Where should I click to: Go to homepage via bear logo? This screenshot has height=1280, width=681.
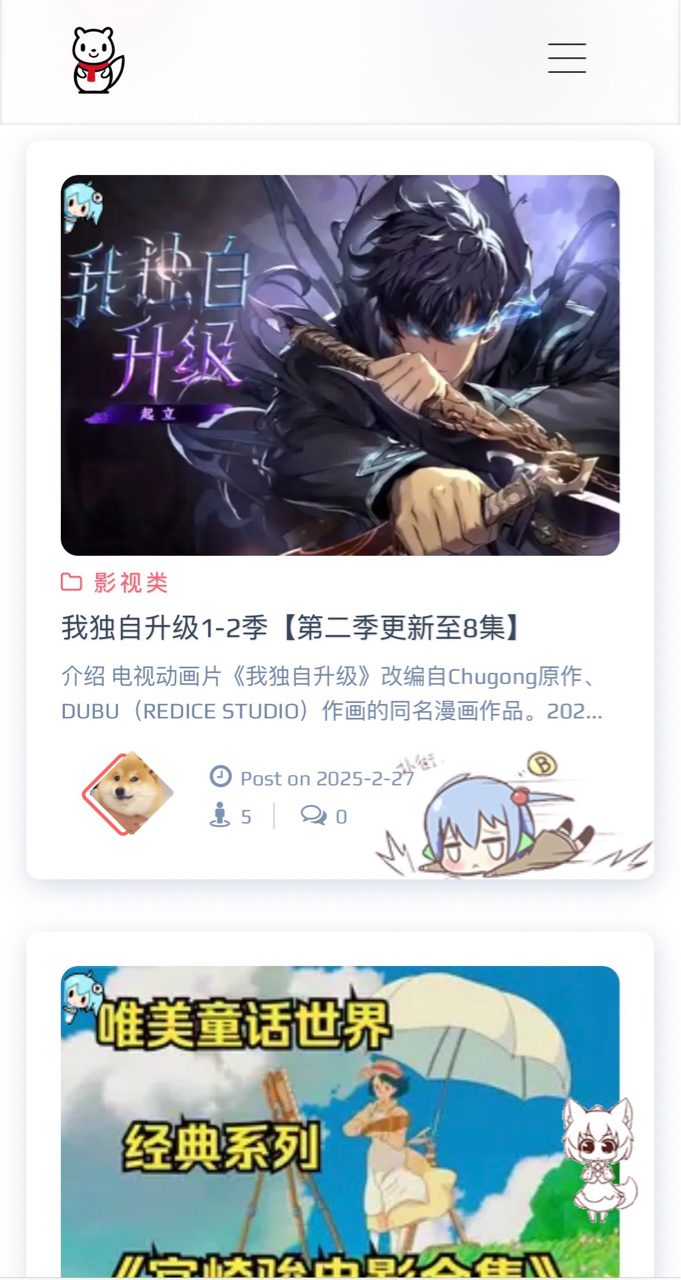[x=97, y=61]
